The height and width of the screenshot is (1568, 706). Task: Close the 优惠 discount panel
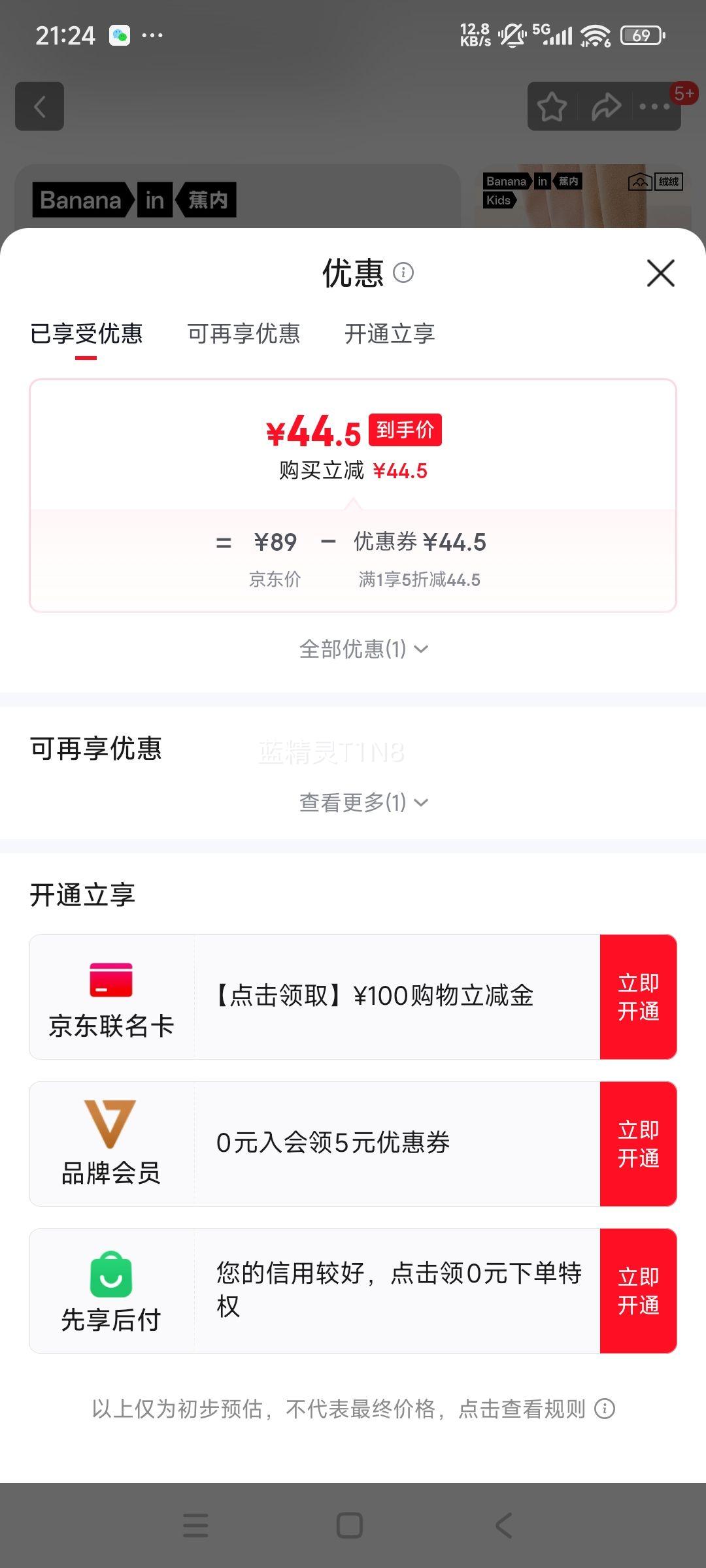[x=660, y=273]
